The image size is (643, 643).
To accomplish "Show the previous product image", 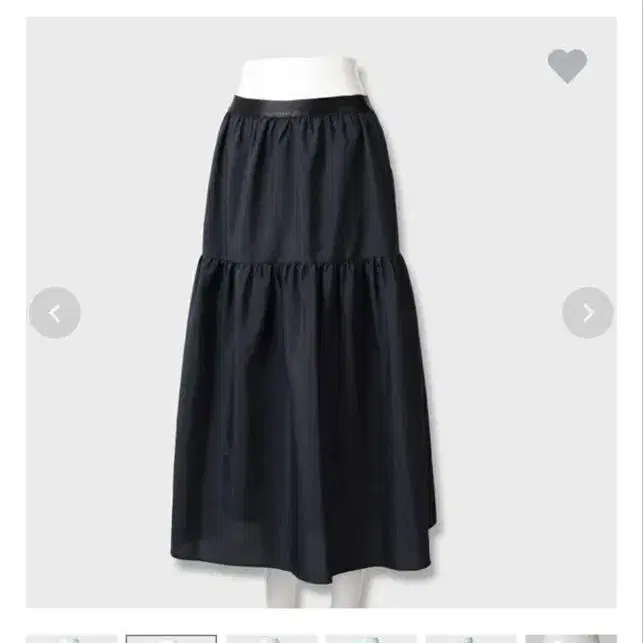I will point(55,313).
